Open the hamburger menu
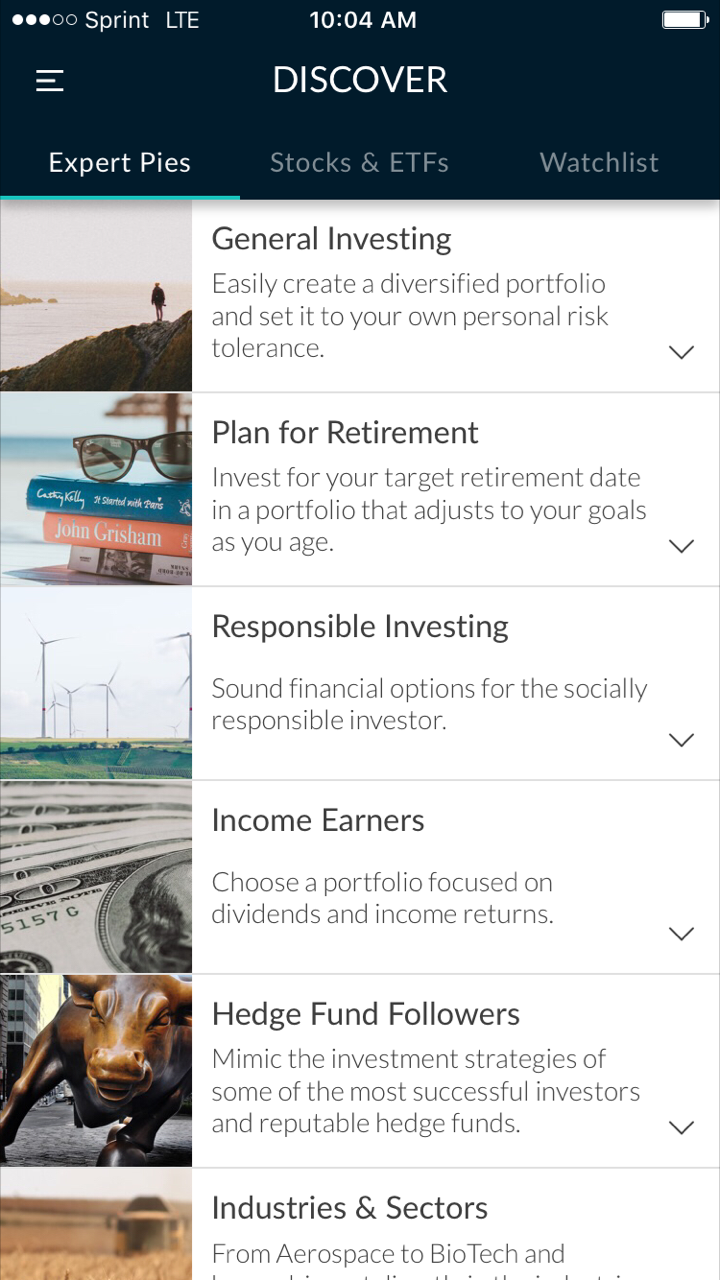 (50, 81)
